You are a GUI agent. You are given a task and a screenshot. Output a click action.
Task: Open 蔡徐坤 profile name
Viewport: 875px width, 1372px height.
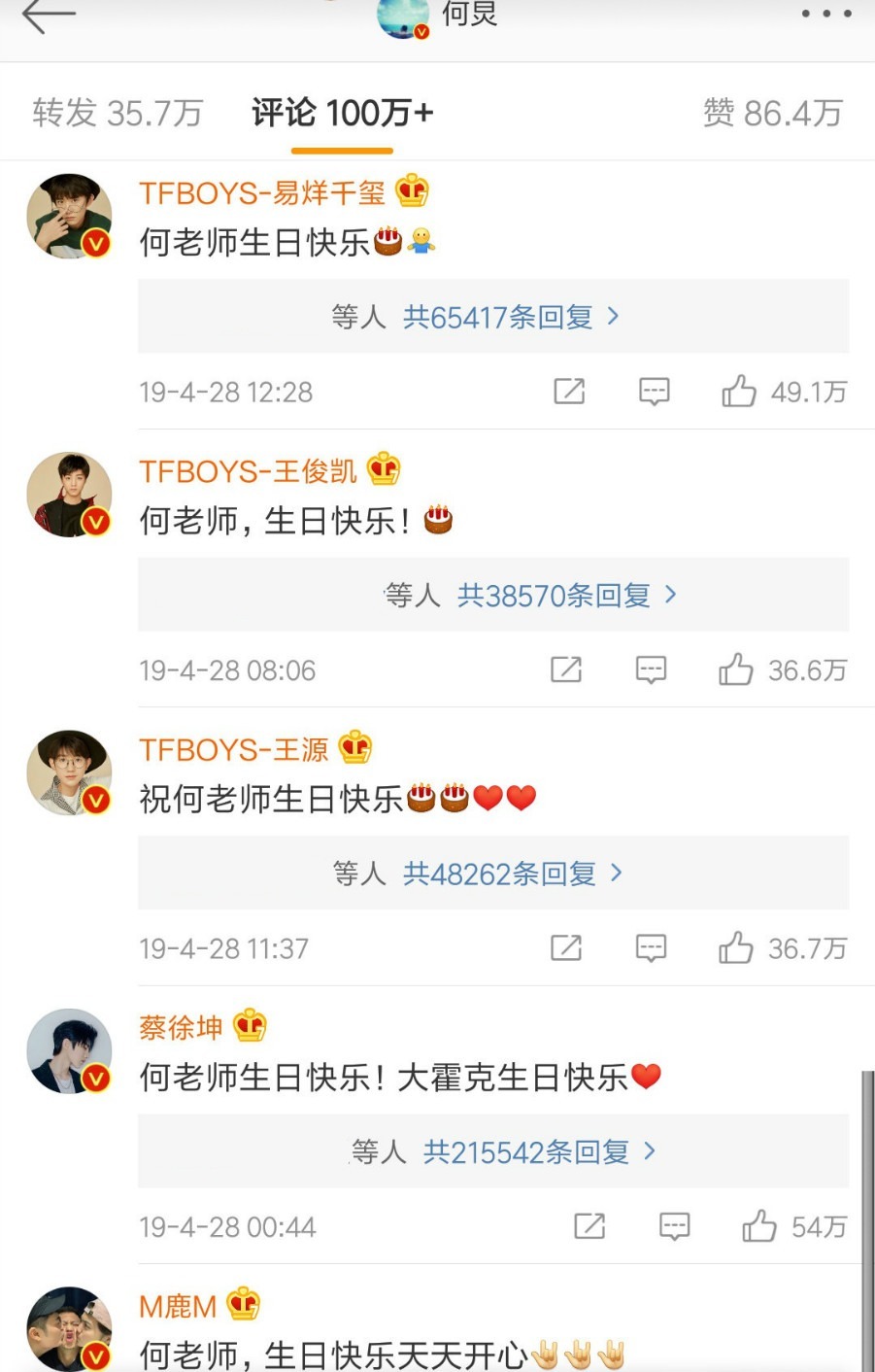(x=181, y=1027)
